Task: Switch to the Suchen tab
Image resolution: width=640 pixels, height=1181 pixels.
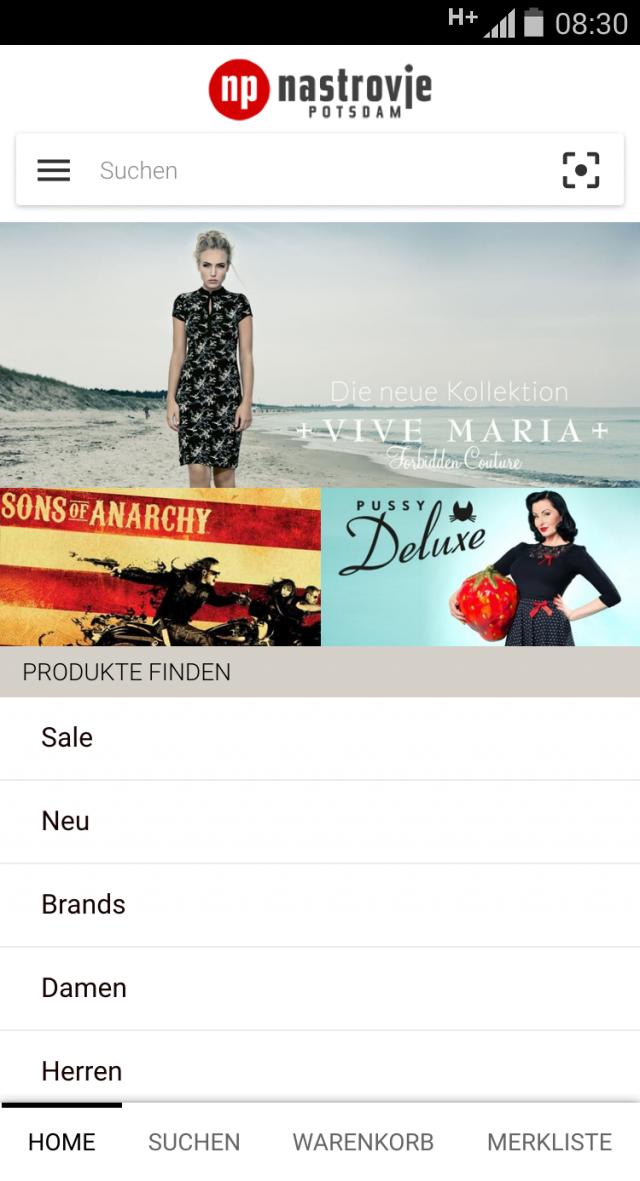Action: [x=194, y=1142]
